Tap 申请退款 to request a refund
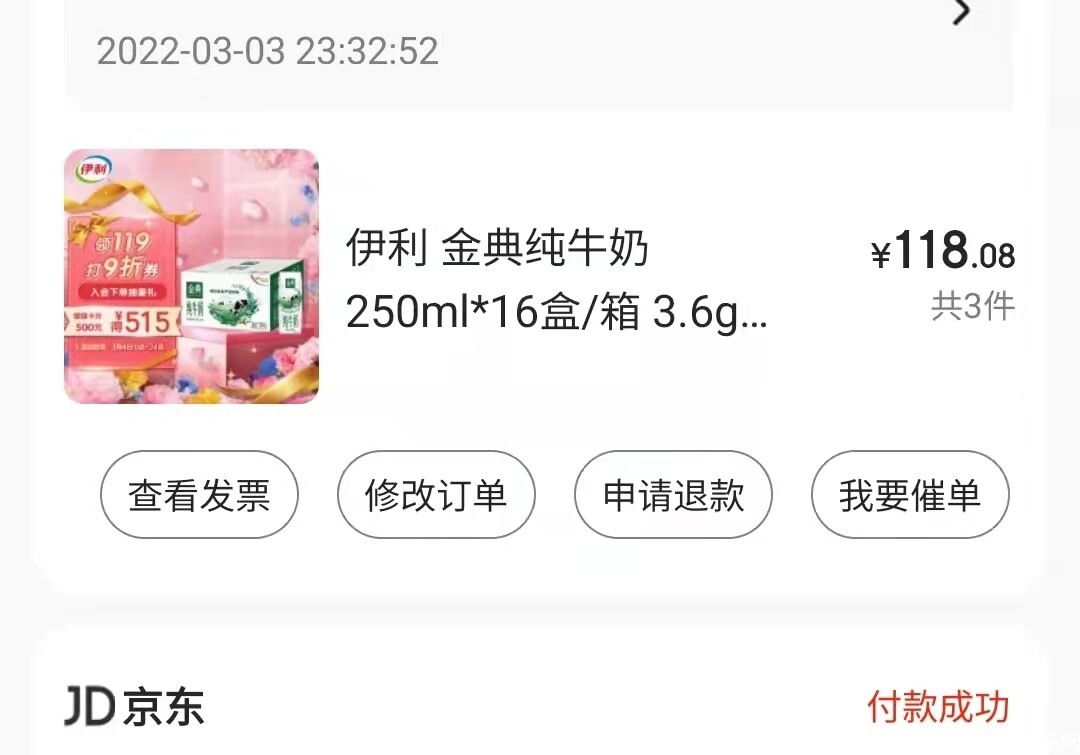1080x755 pixels. (673, 495)
